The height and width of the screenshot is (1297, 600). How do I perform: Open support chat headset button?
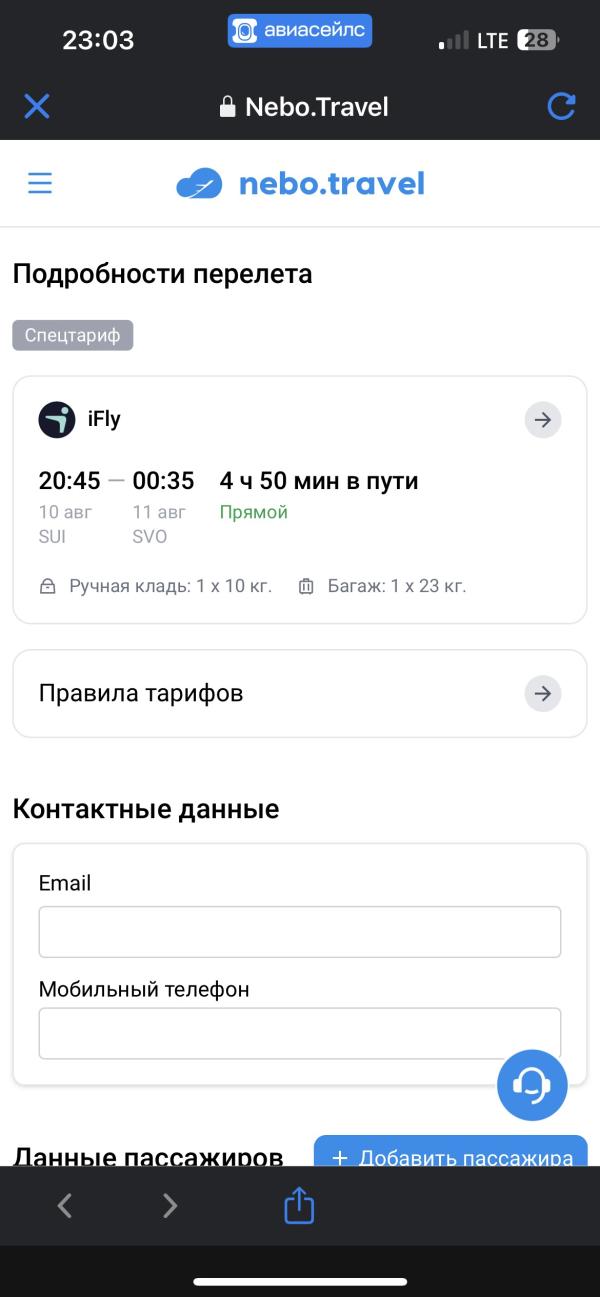tap(532, 1085)
